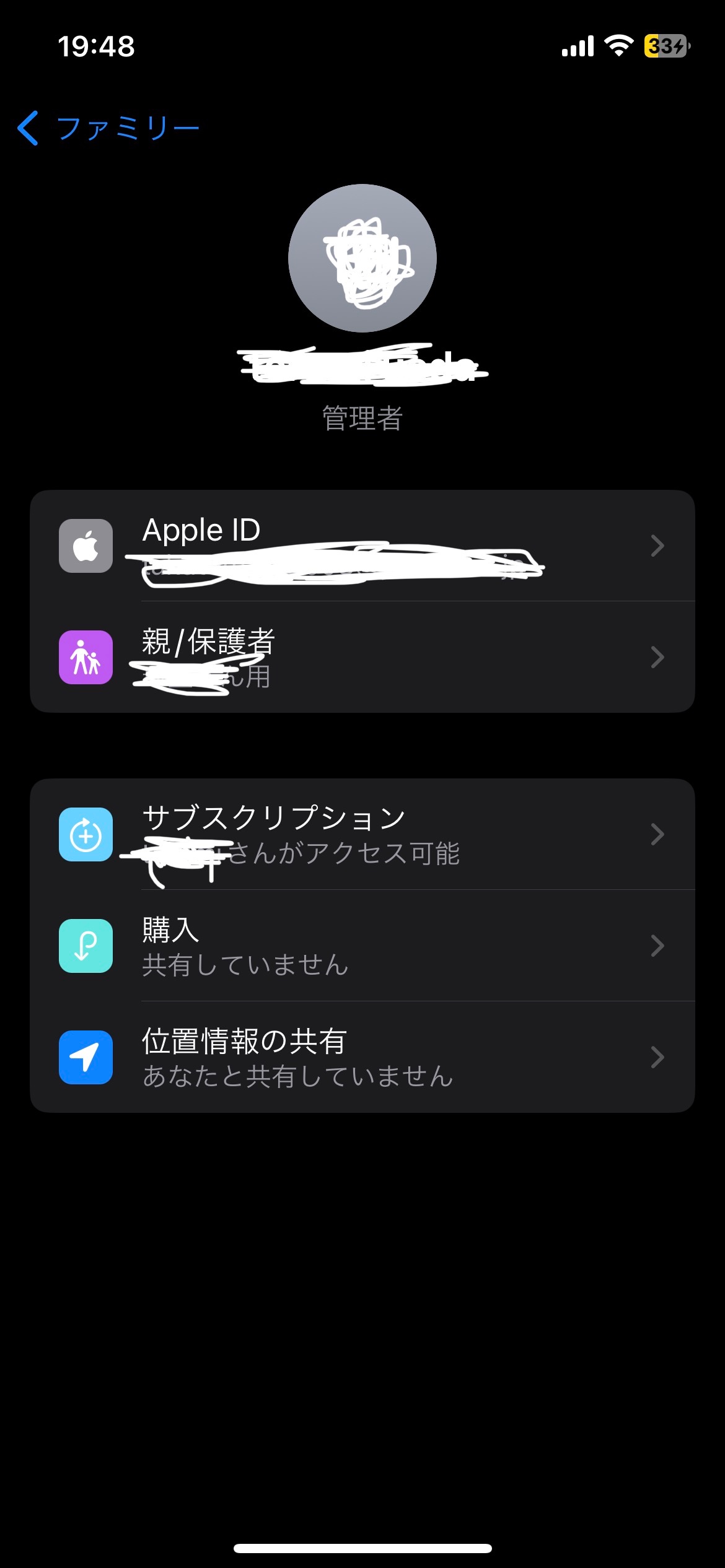Open 購入 sharing settings
This screenshot has width=725, height=1568.
362,946
